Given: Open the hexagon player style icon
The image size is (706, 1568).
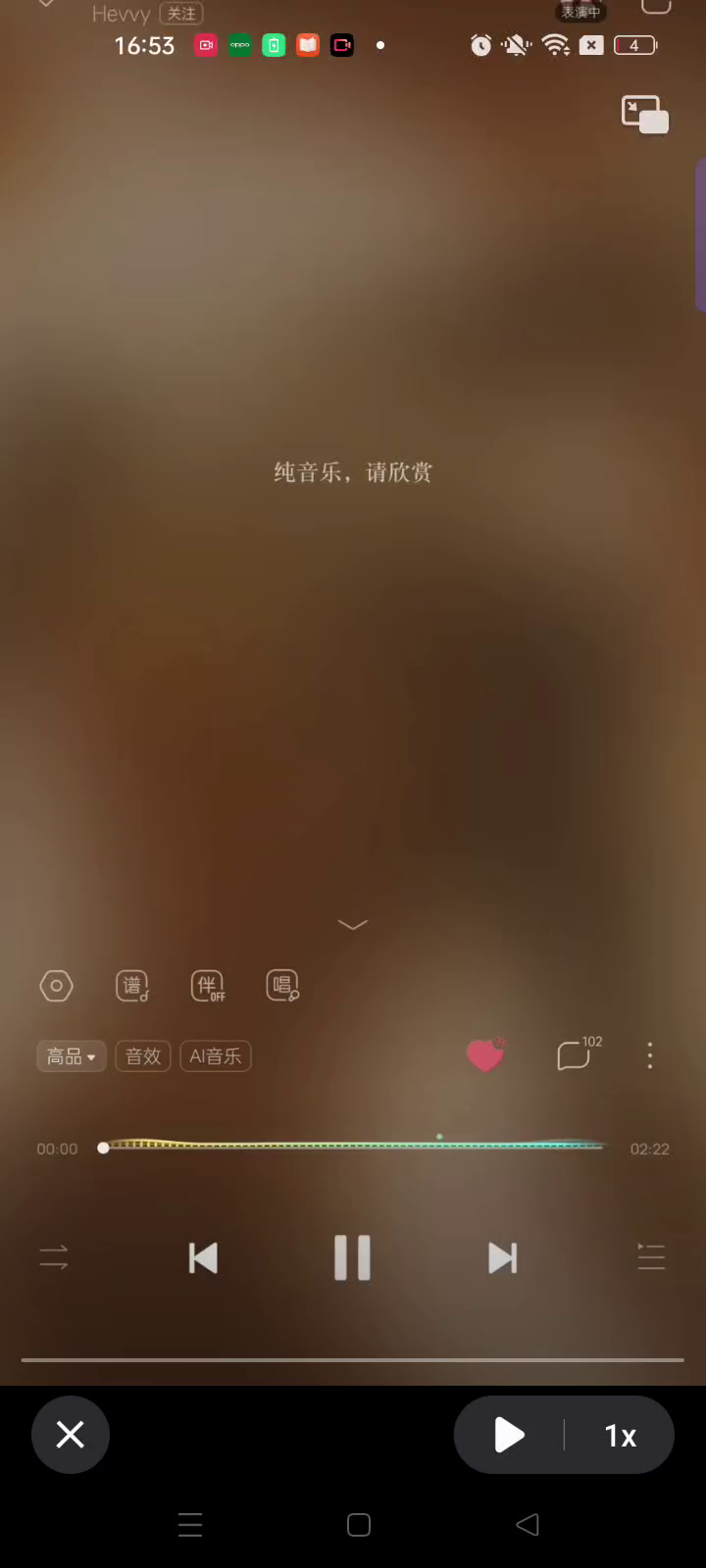Looking at the screenshot, I should tap(56, 986).
